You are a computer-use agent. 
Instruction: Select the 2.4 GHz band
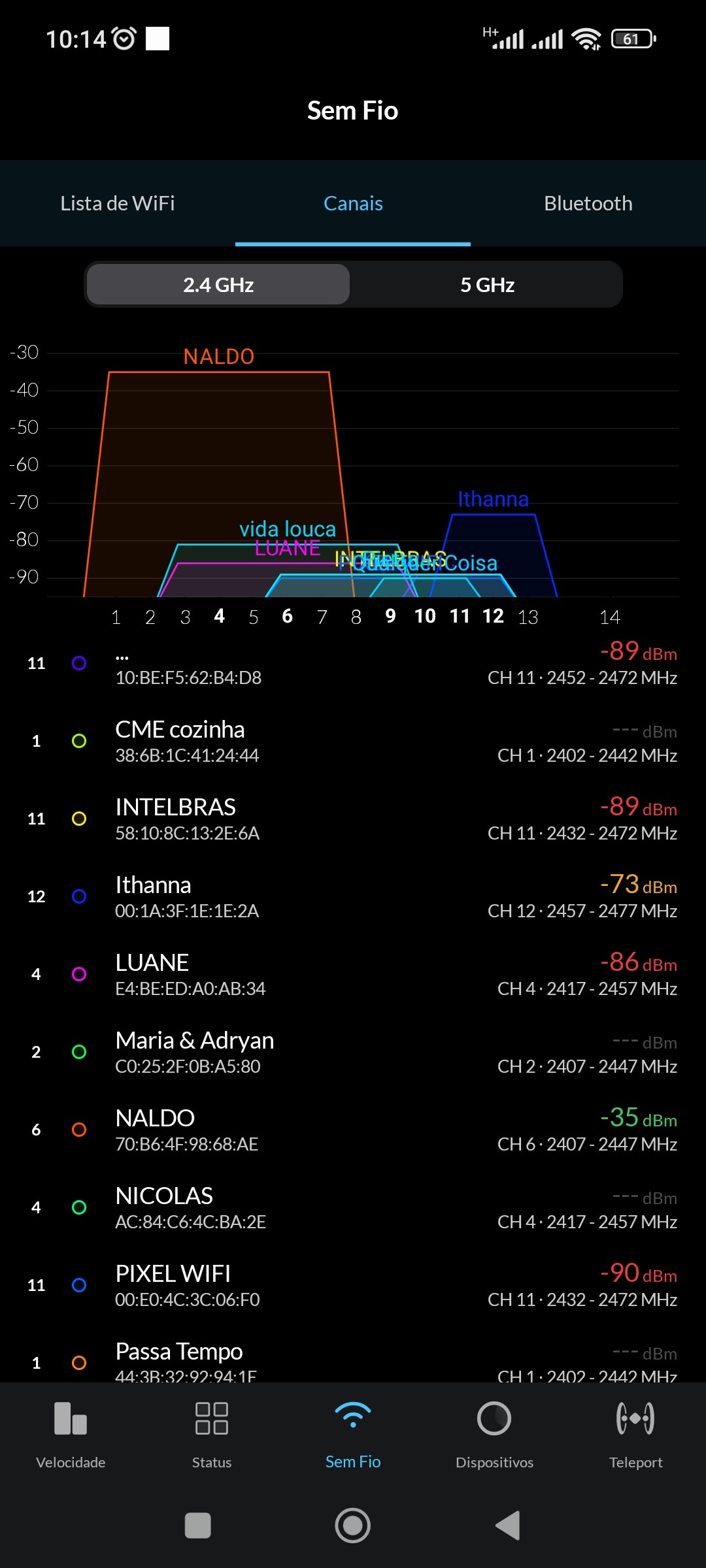click(x=218, y=285)
